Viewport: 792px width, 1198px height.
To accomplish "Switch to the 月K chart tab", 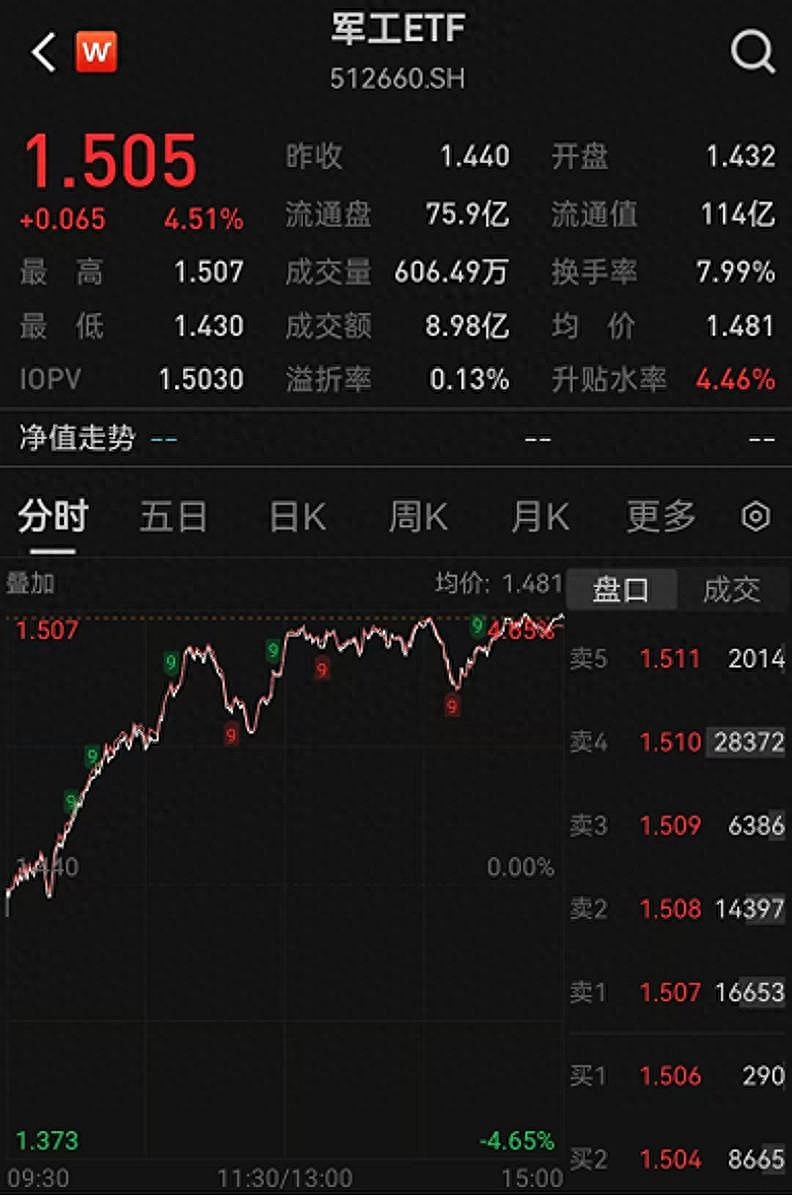I will click(537, 515).
